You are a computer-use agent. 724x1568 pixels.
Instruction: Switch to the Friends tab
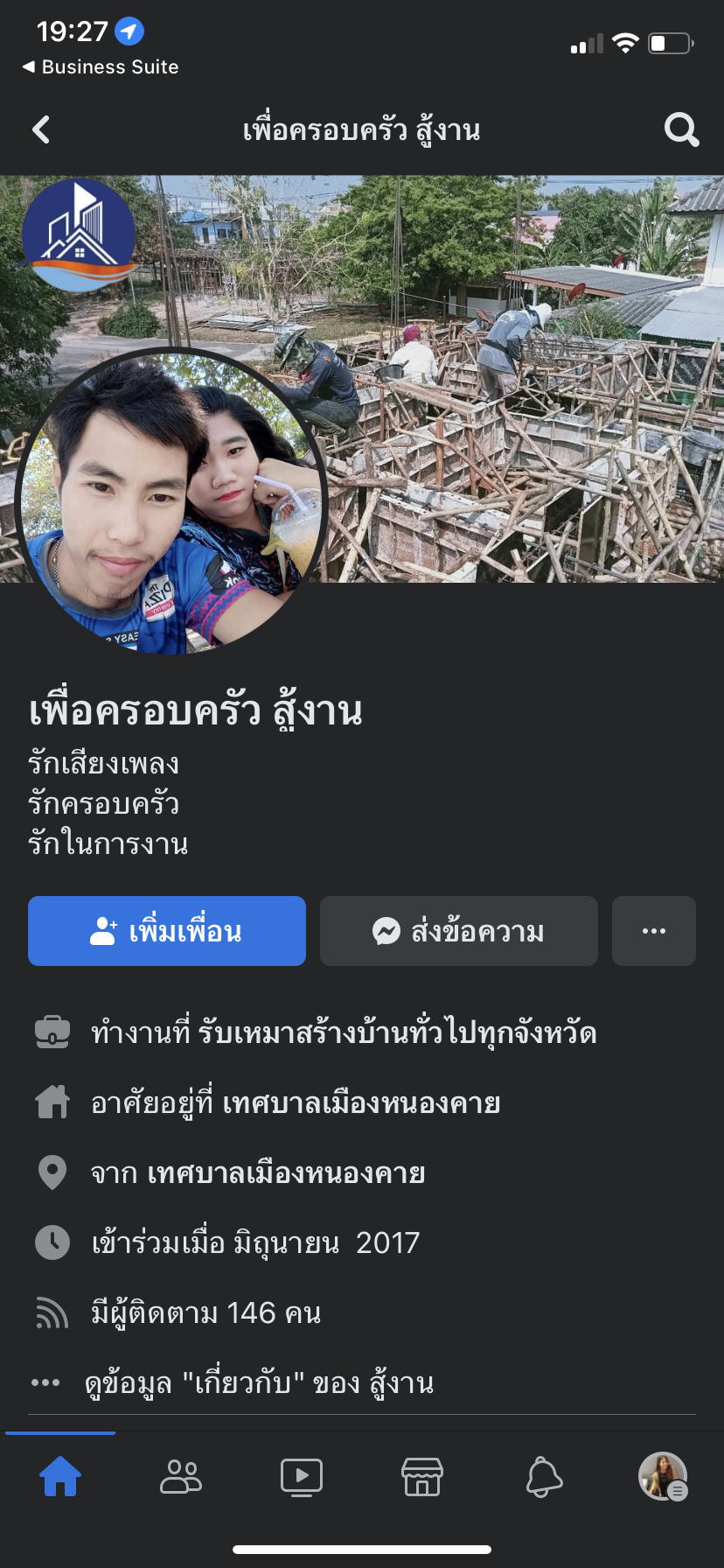coord(181,1477)
